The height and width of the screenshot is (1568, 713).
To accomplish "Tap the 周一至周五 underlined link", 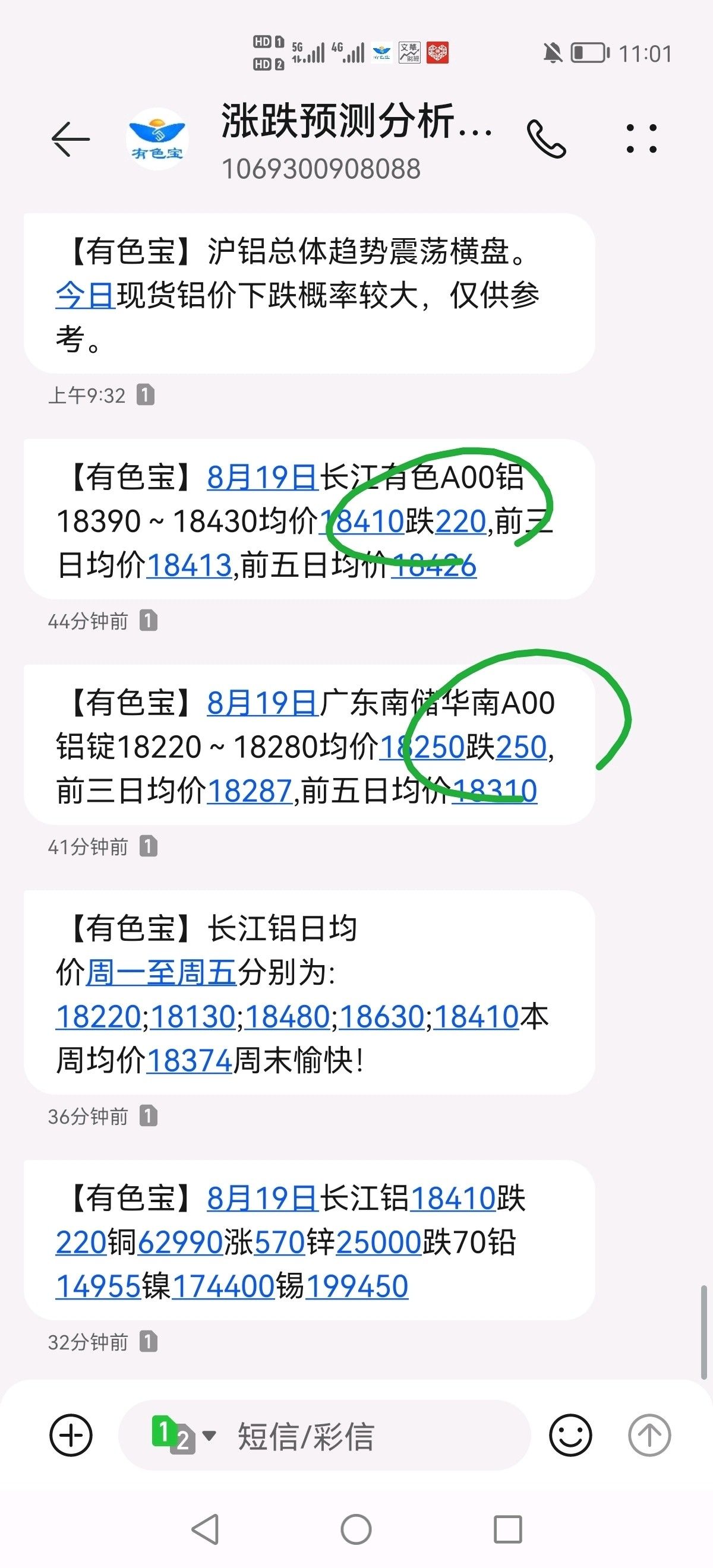I will (161, 973).
